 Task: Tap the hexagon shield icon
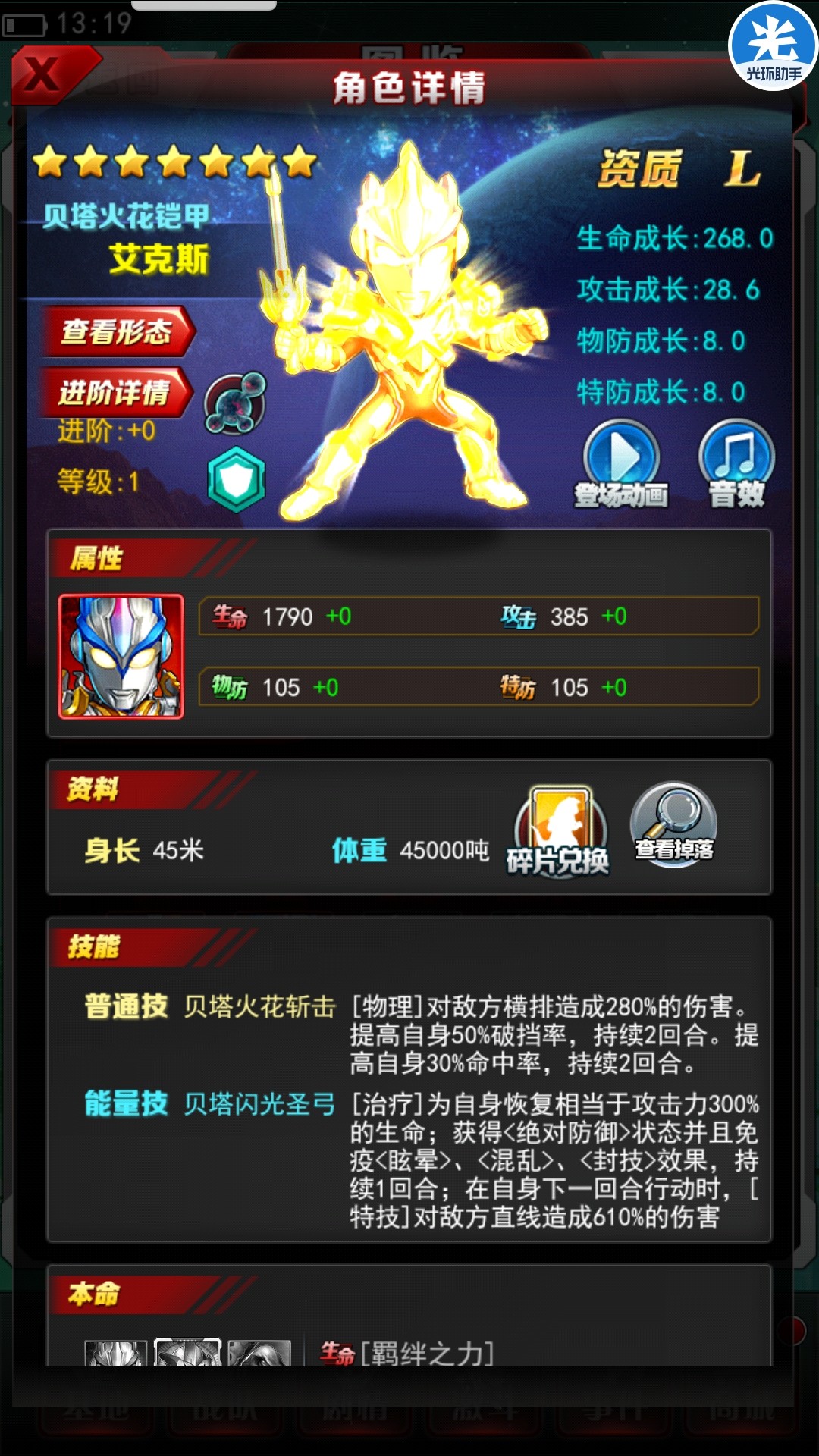click(x=237, y=479)
